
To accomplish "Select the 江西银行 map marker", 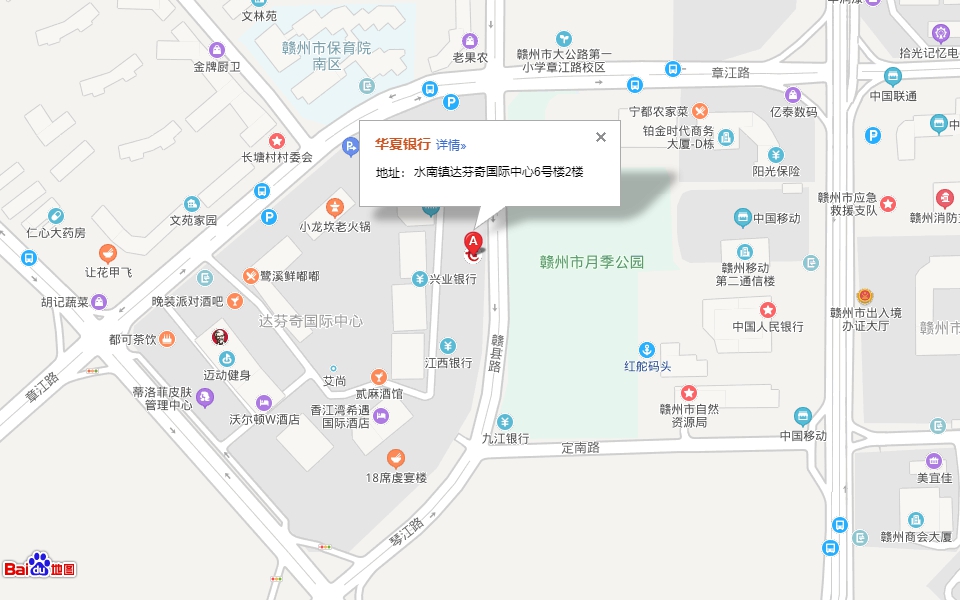I will [448, 346].
